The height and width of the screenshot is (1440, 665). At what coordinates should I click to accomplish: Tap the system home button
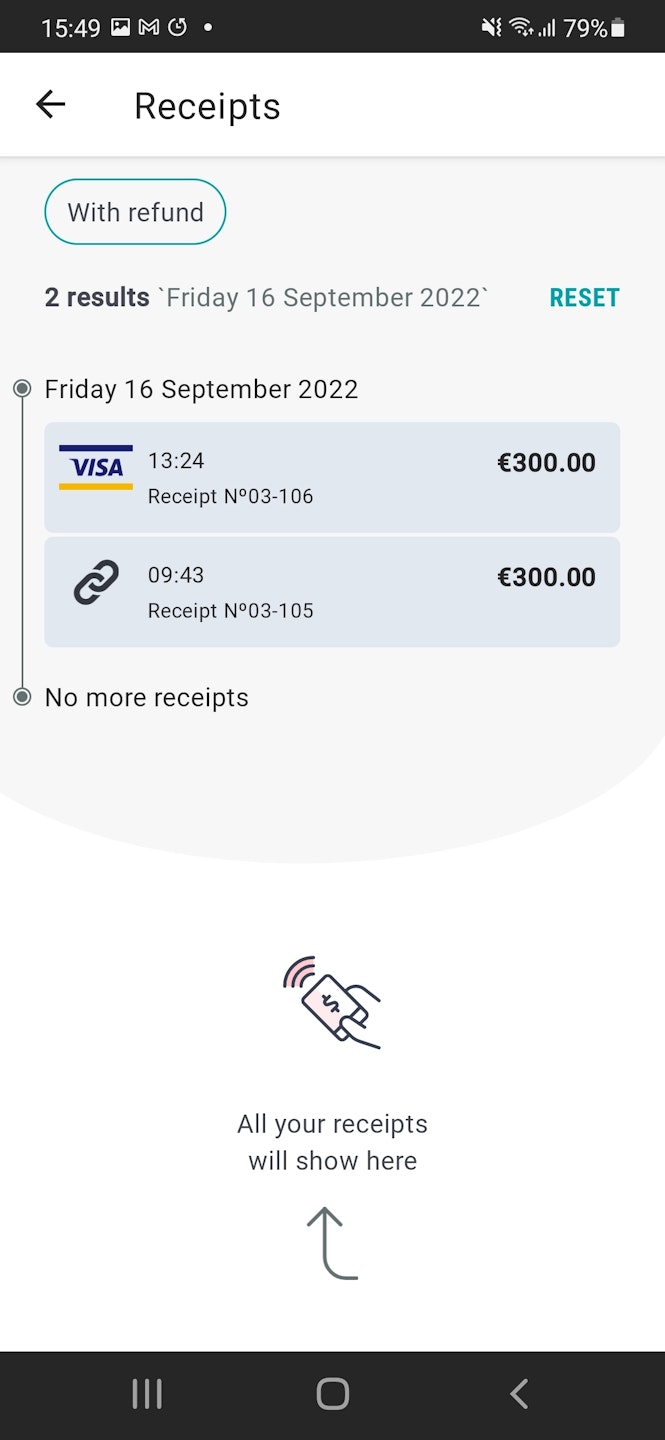[332, 1394]
